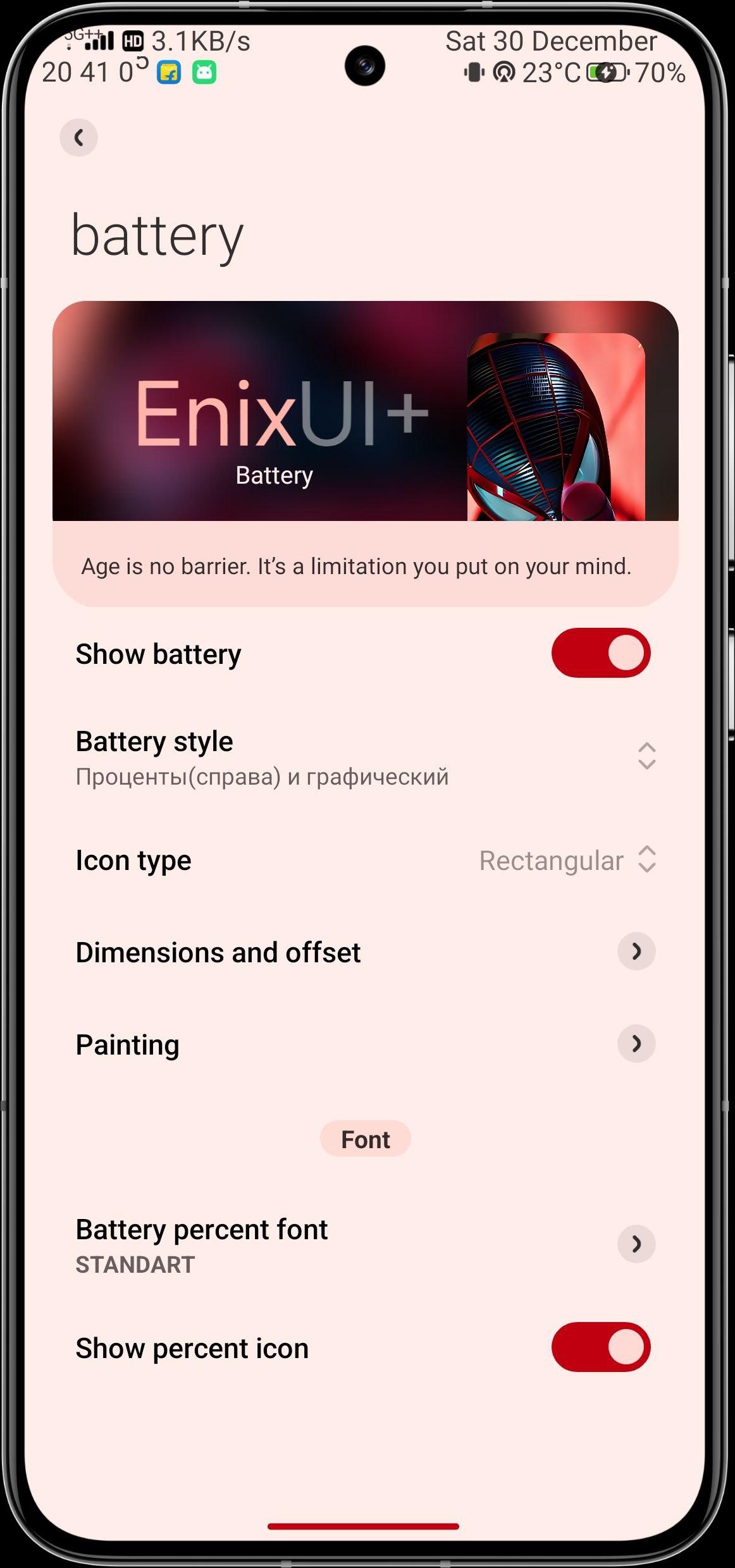Open Battery percent font options

click(636, 1244)
